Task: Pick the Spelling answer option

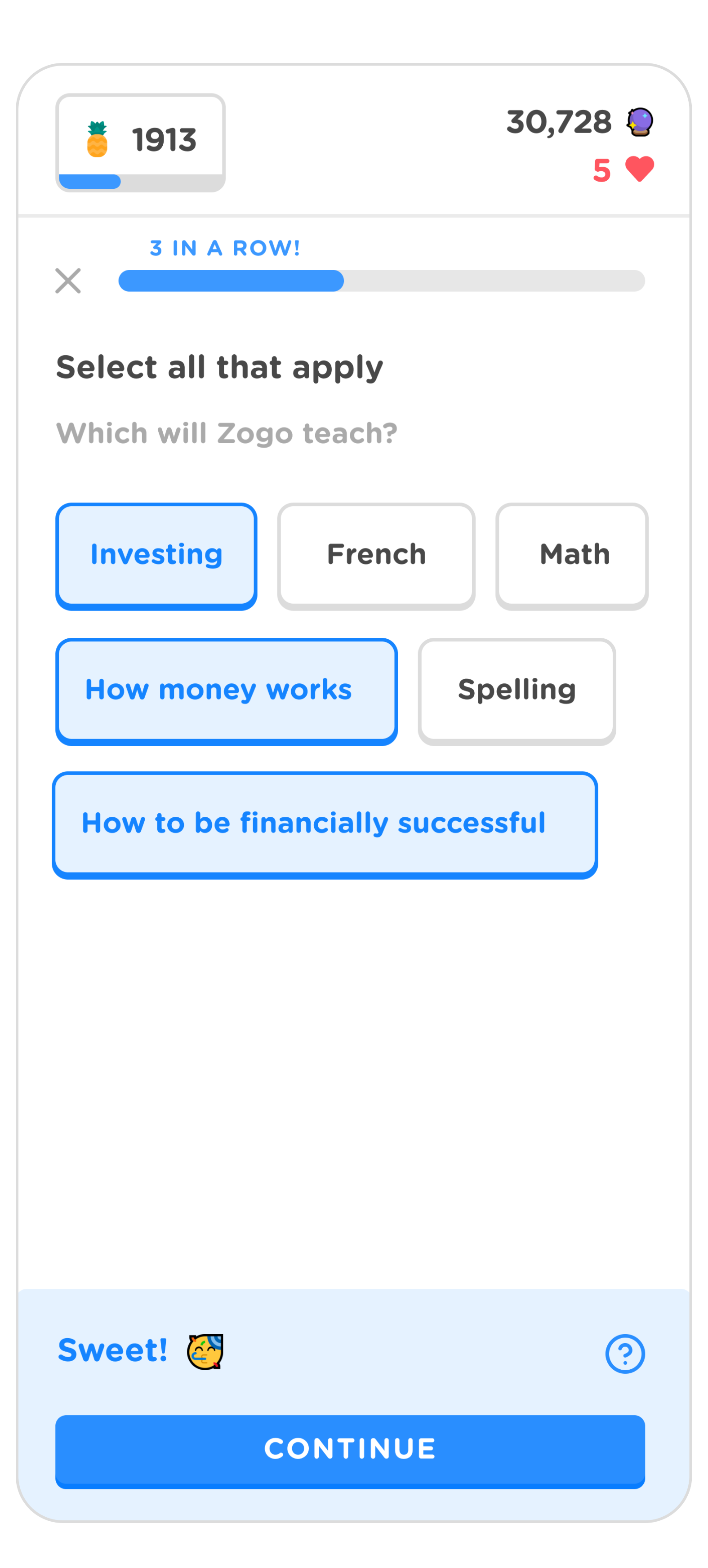Action: (517, 691)
